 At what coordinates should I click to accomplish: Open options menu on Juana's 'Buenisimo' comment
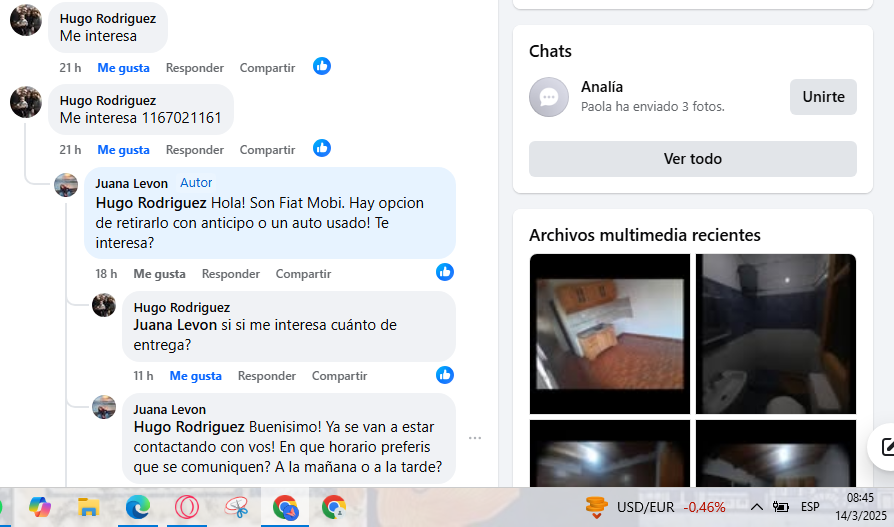pyautogui.click(x=475, y=438)
